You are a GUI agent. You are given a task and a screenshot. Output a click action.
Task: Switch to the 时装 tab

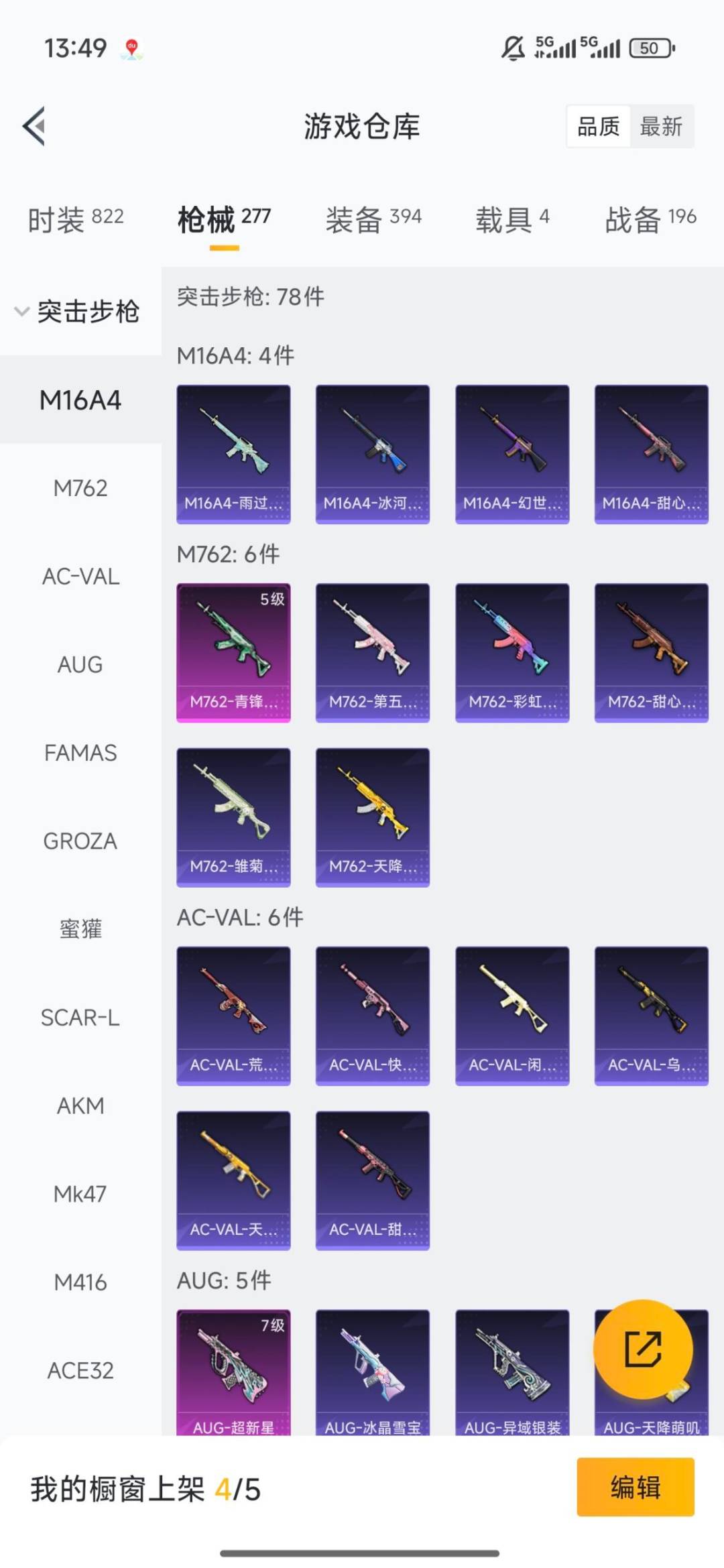[x=75, y=219]
